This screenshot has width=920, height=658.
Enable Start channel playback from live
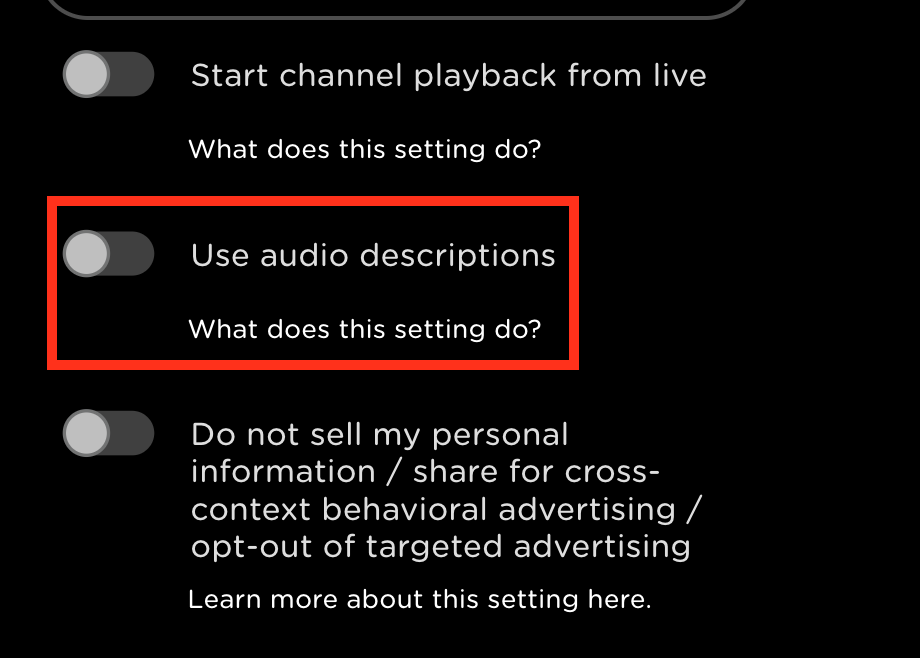coord(108,75)
